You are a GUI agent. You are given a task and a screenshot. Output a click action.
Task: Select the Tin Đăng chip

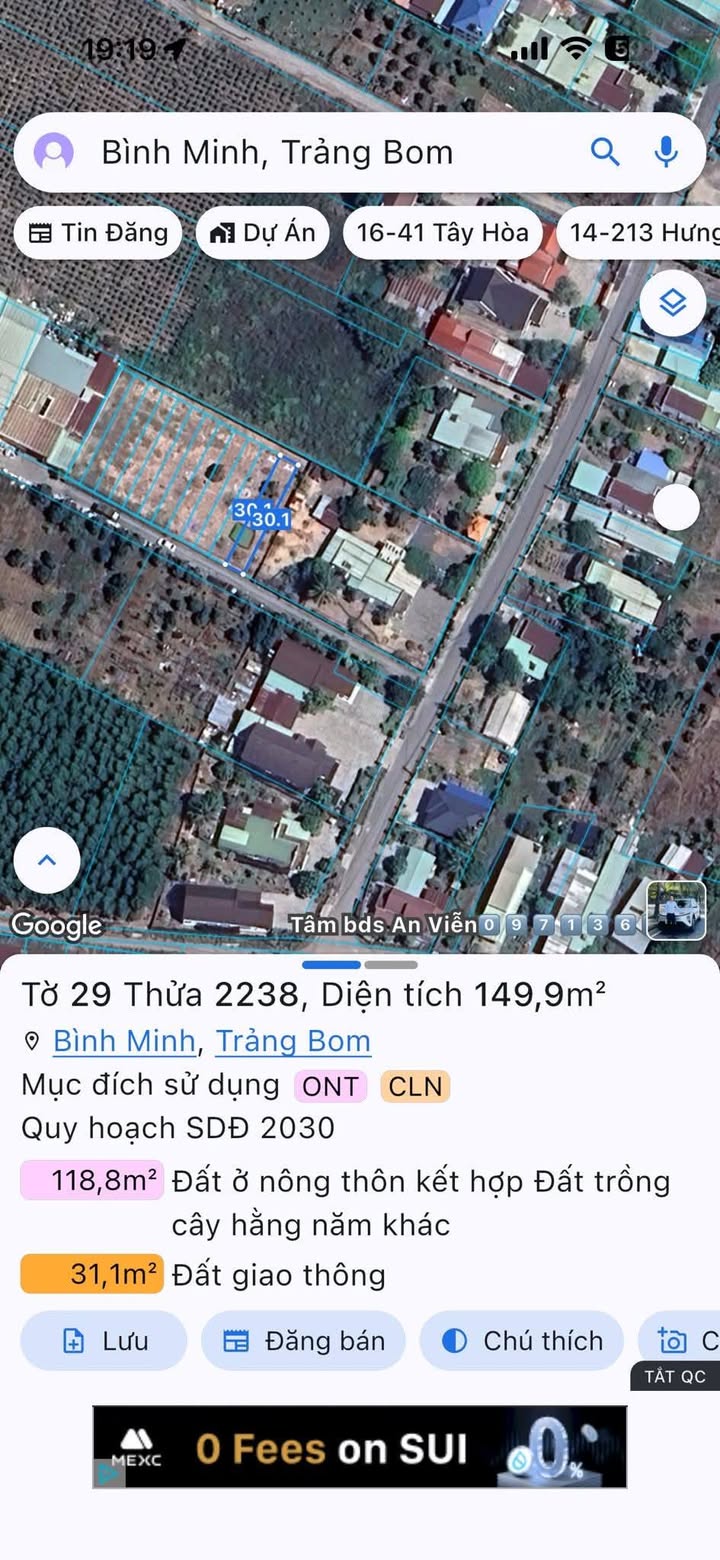(98, 233)
